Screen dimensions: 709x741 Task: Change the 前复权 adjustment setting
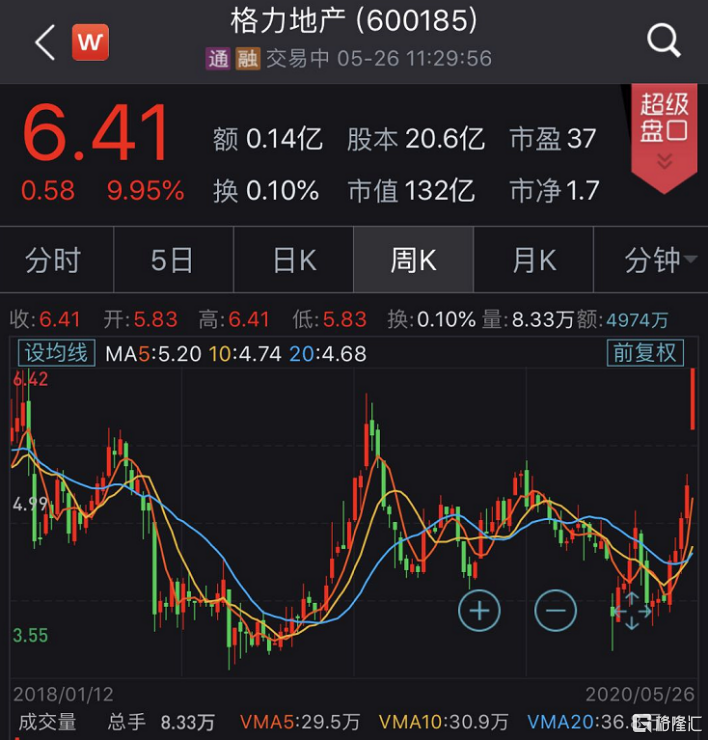click(645, 353)
